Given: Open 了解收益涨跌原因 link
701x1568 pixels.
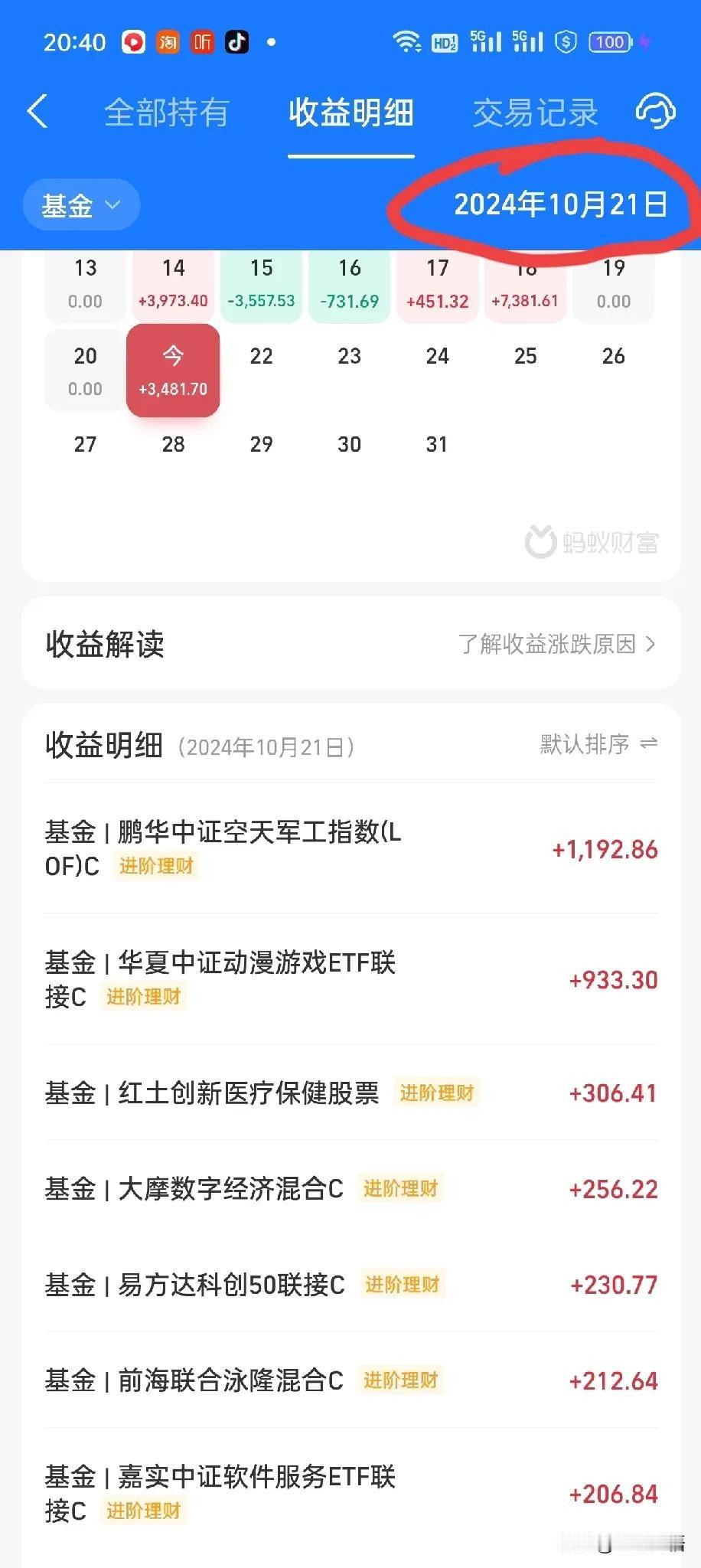Looking at the screenshot, I should click(x=557, y=644).
